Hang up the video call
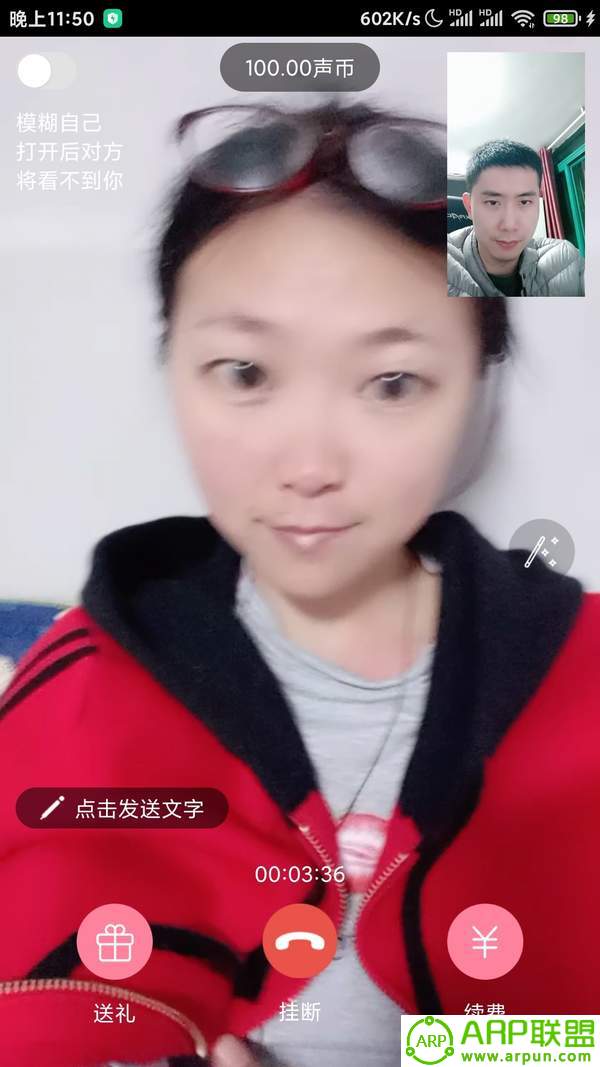 [x=300, y=941]
